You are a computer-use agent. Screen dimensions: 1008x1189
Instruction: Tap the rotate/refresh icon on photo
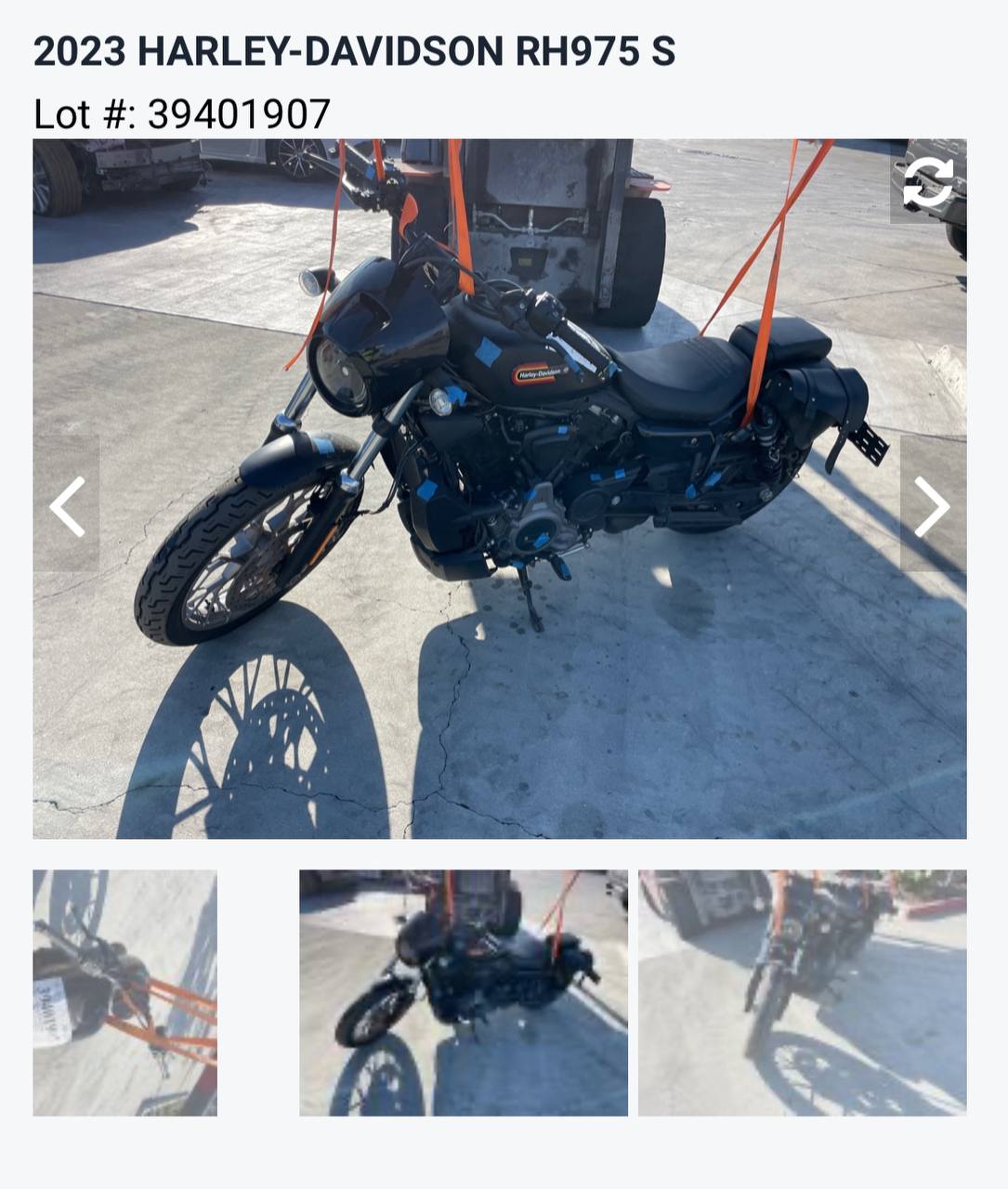[x=926, y=182]
